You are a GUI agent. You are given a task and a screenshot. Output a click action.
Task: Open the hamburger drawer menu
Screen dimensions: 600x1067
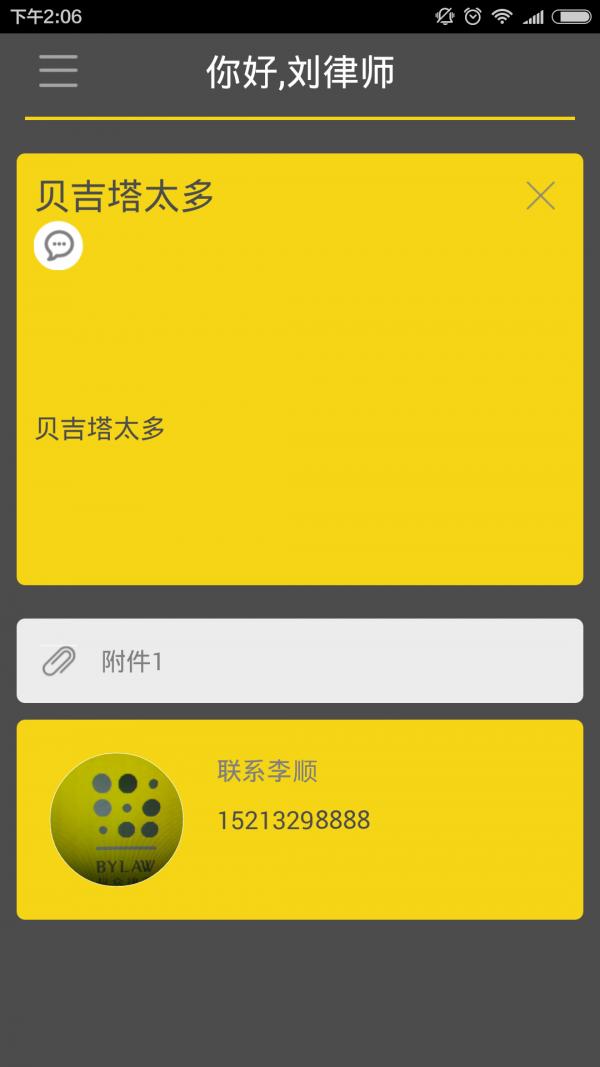click(x=58, y=71)
